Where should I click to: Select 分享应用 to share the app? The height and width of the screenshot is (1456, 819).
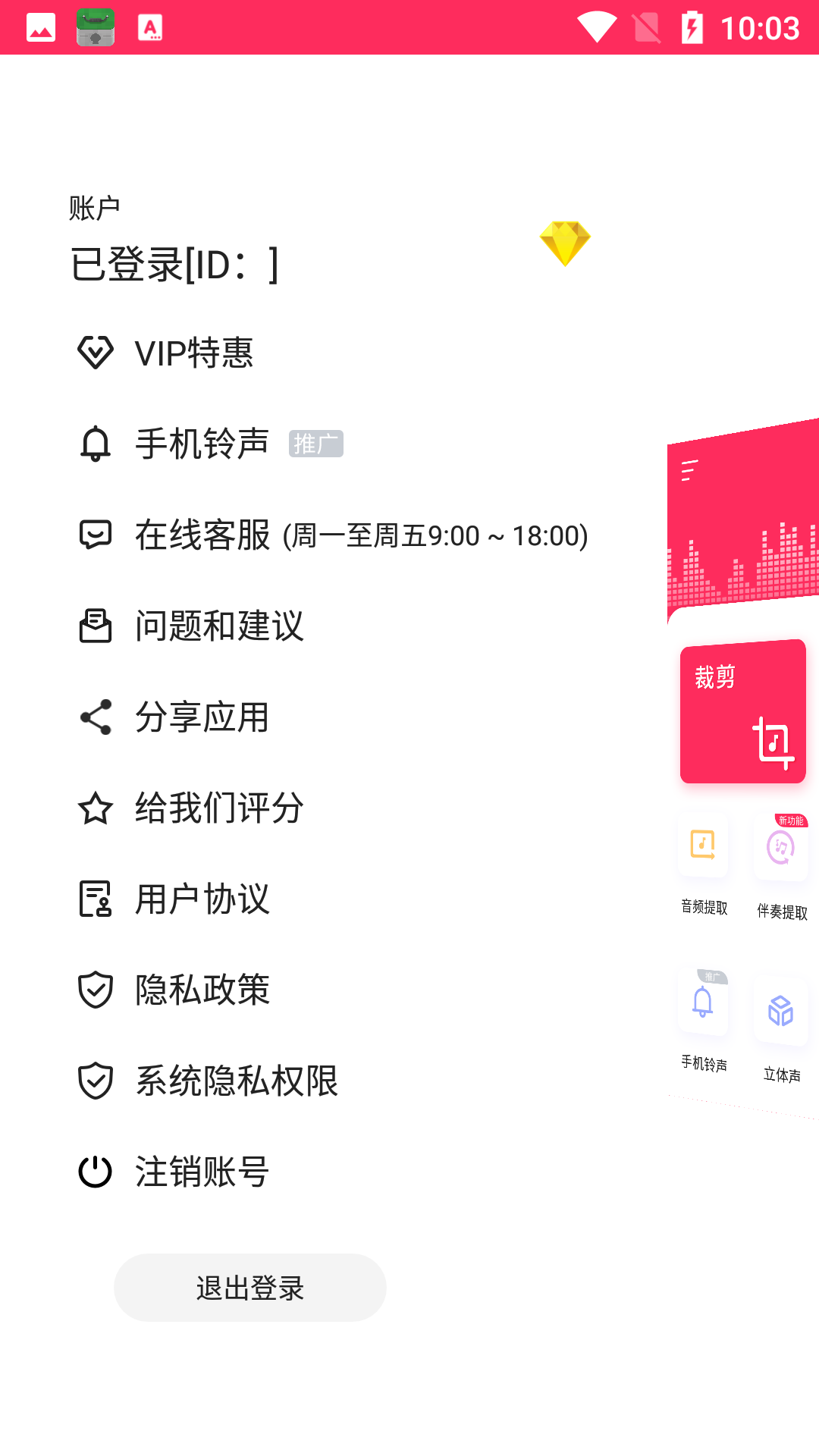click(x=202, y=717)
